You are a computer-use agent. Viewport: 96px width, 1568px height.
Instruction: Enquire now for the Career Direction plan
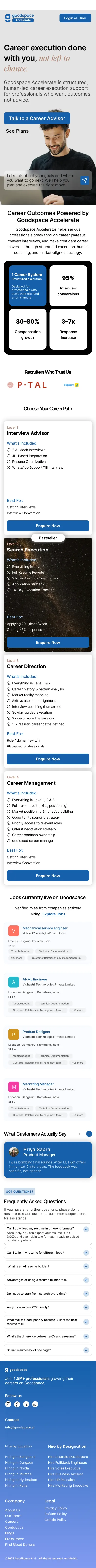click(48, 759)
